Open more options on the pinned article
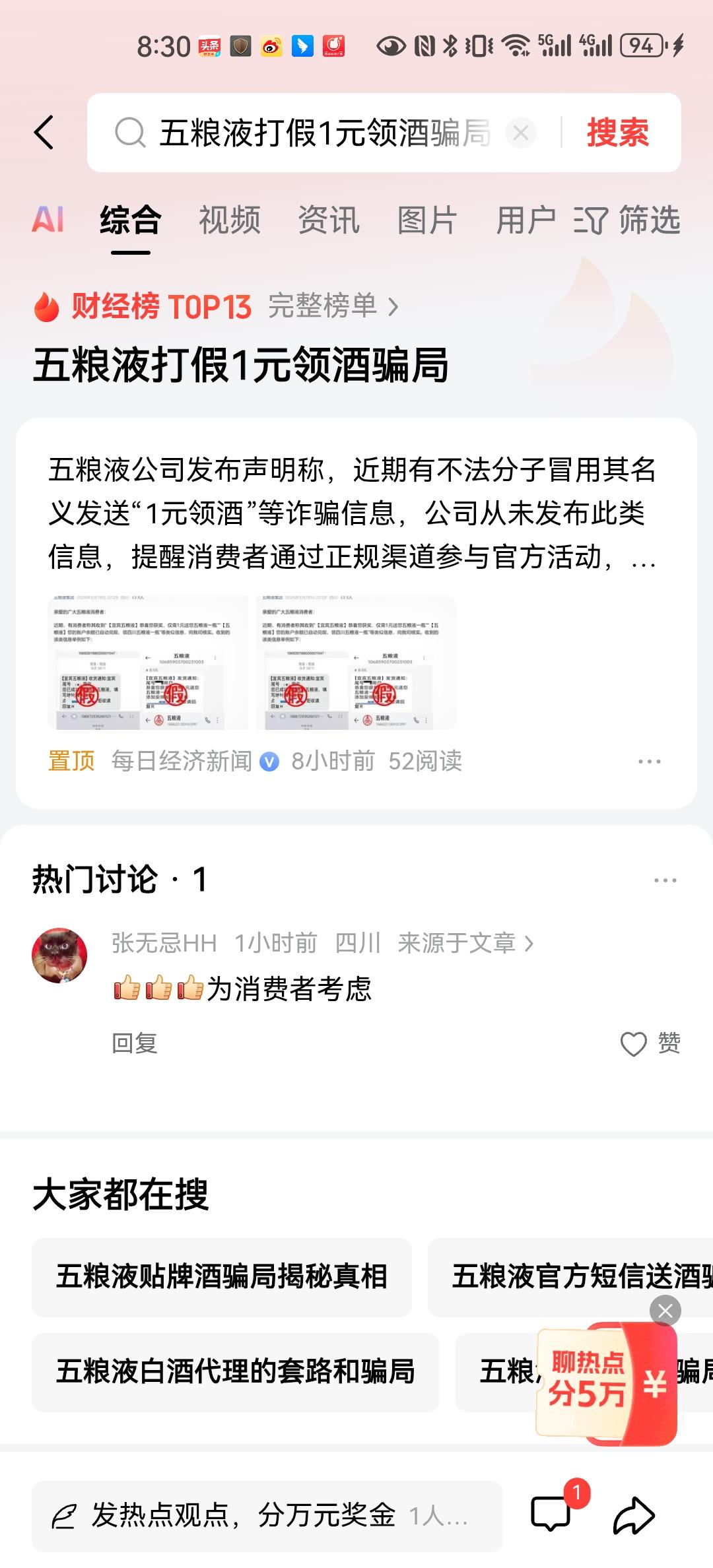 click(x=651, y=761)
